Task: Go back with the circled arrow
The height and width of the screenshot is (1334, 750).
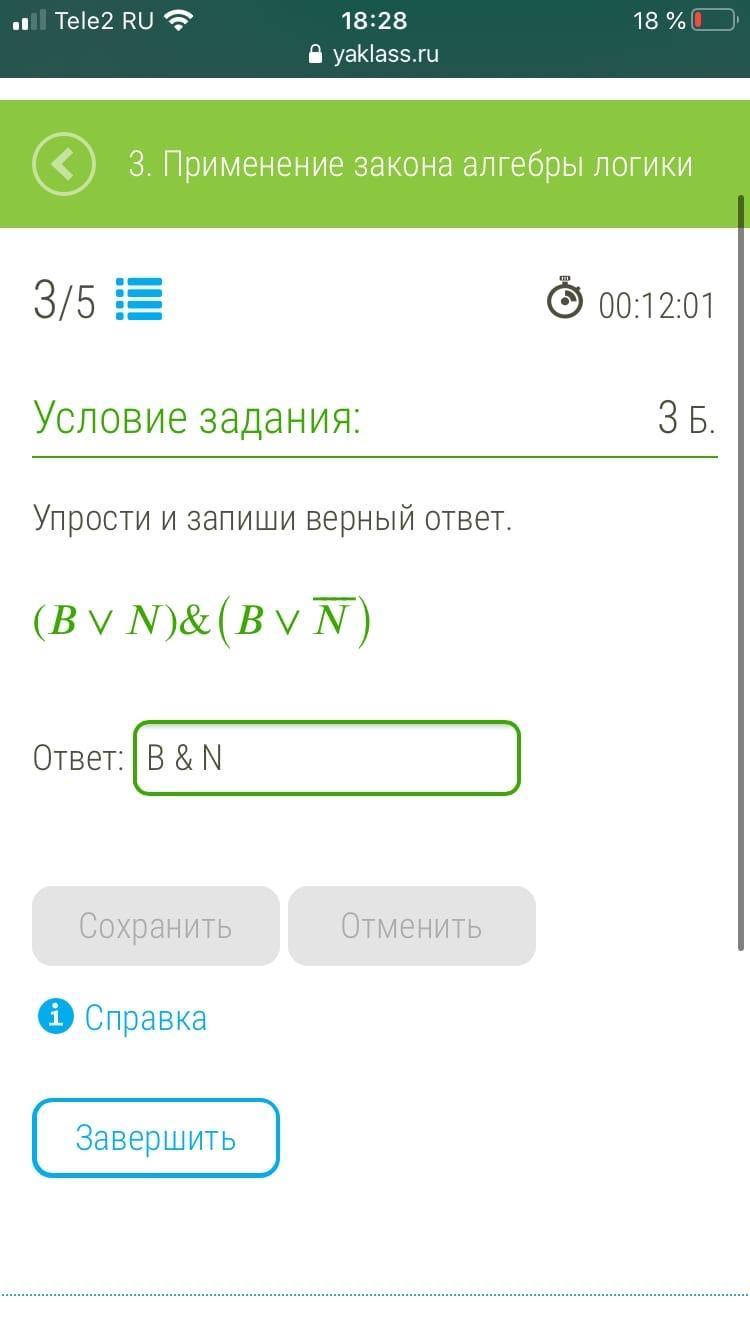Action: 64,163
